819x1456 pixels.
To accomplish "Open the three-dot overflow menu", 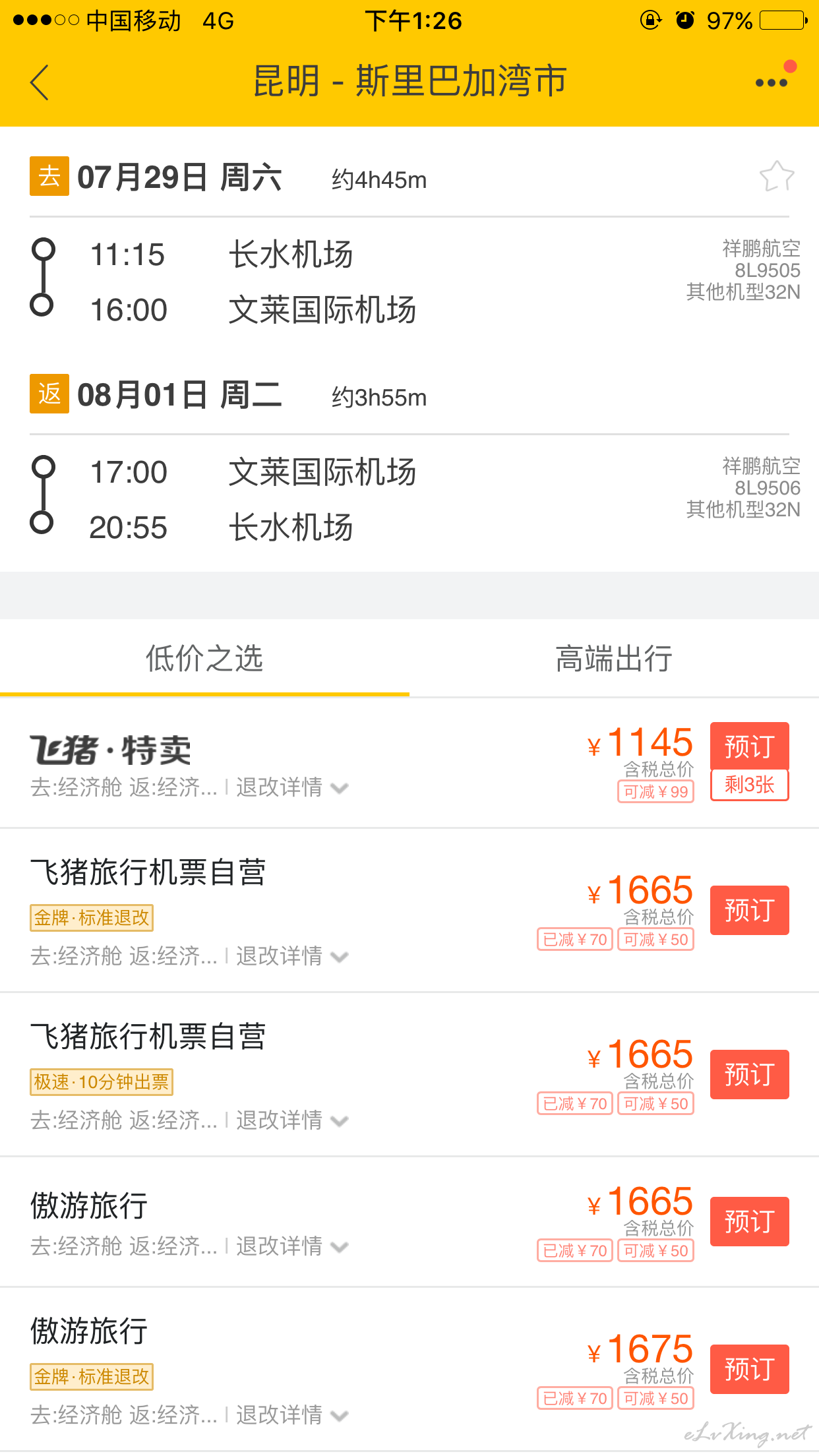I will (772, 82).
